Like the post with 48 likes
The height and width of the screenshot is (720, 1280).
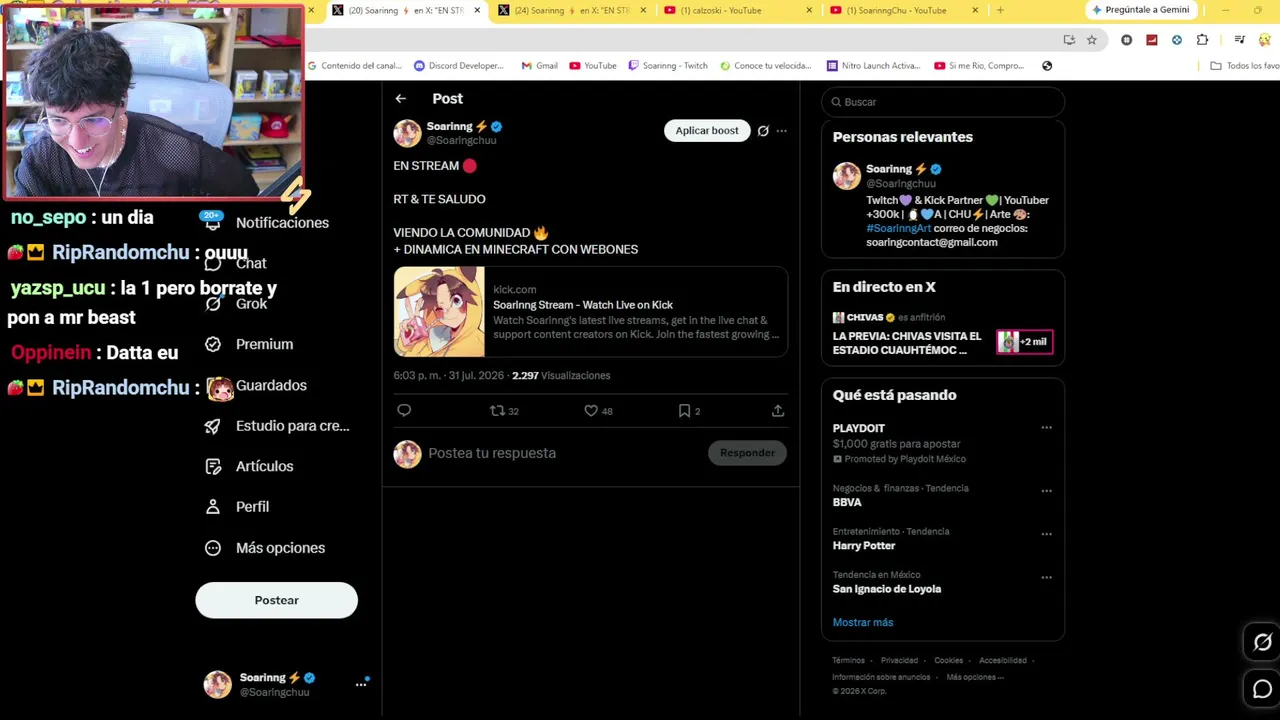coord(598,411)
